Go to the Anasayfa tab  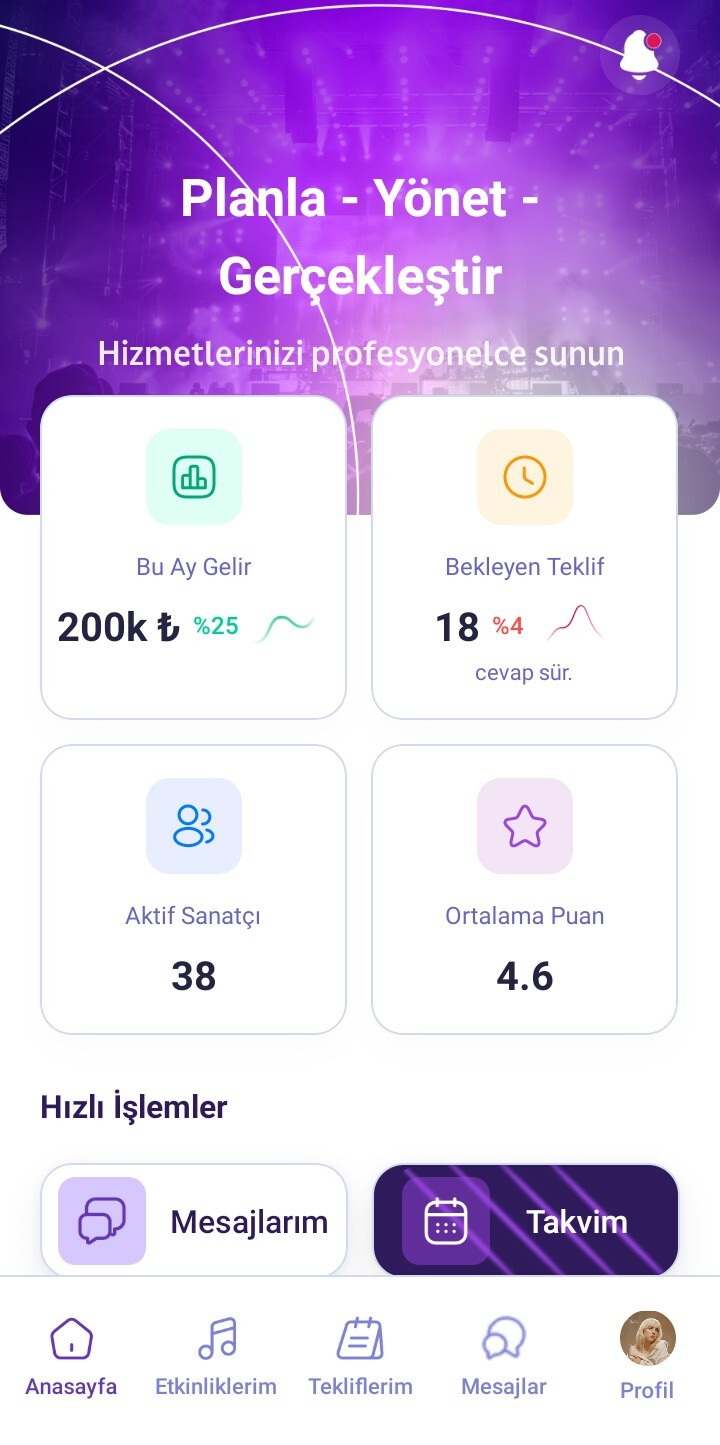(71, 1357)
